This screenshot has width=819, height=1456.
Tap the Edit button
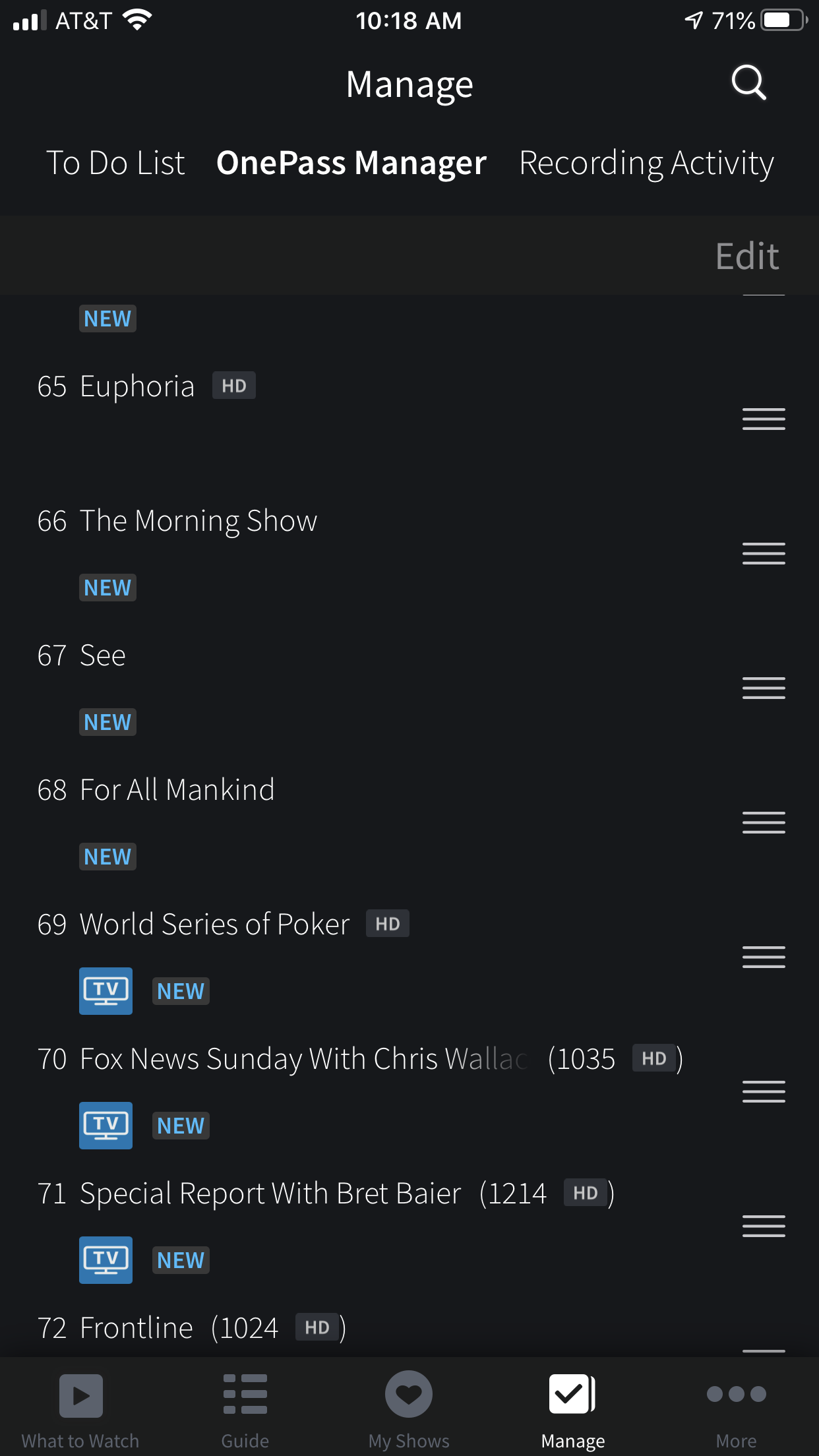click(x=747, y=256)
